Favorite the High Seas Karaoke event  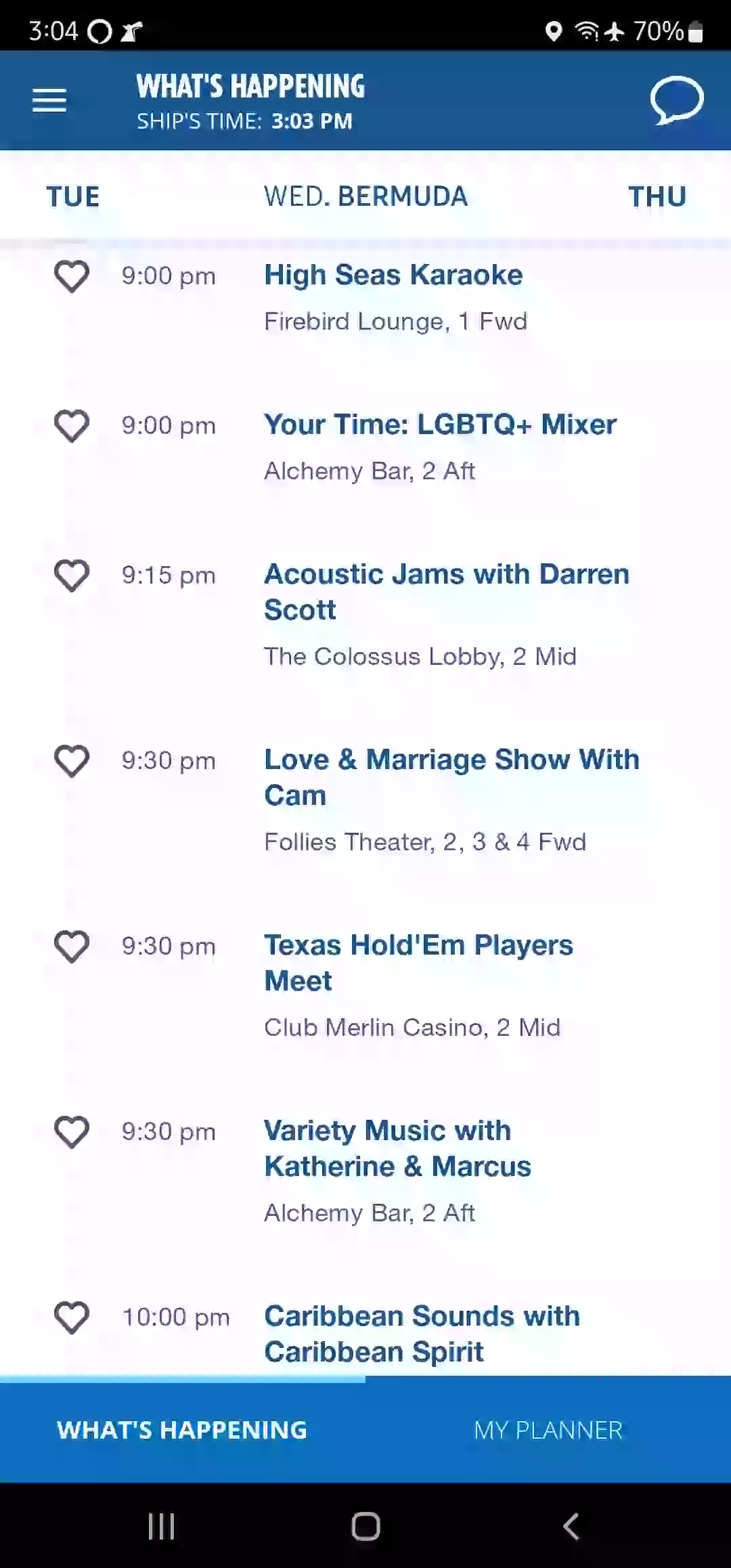pos(72,276)
